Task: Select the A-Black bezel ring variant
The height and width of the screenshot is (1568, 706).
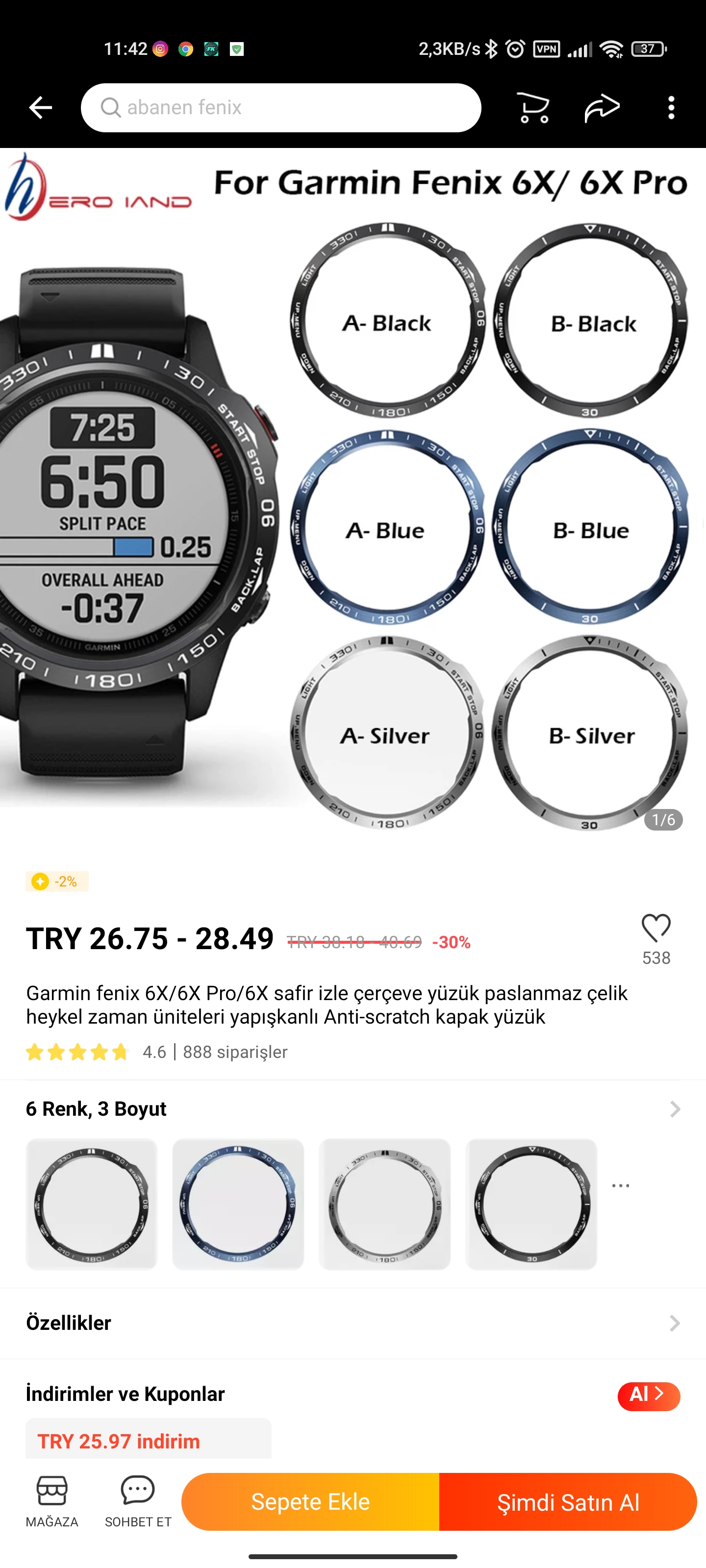Action: (x=91, y=1203)
